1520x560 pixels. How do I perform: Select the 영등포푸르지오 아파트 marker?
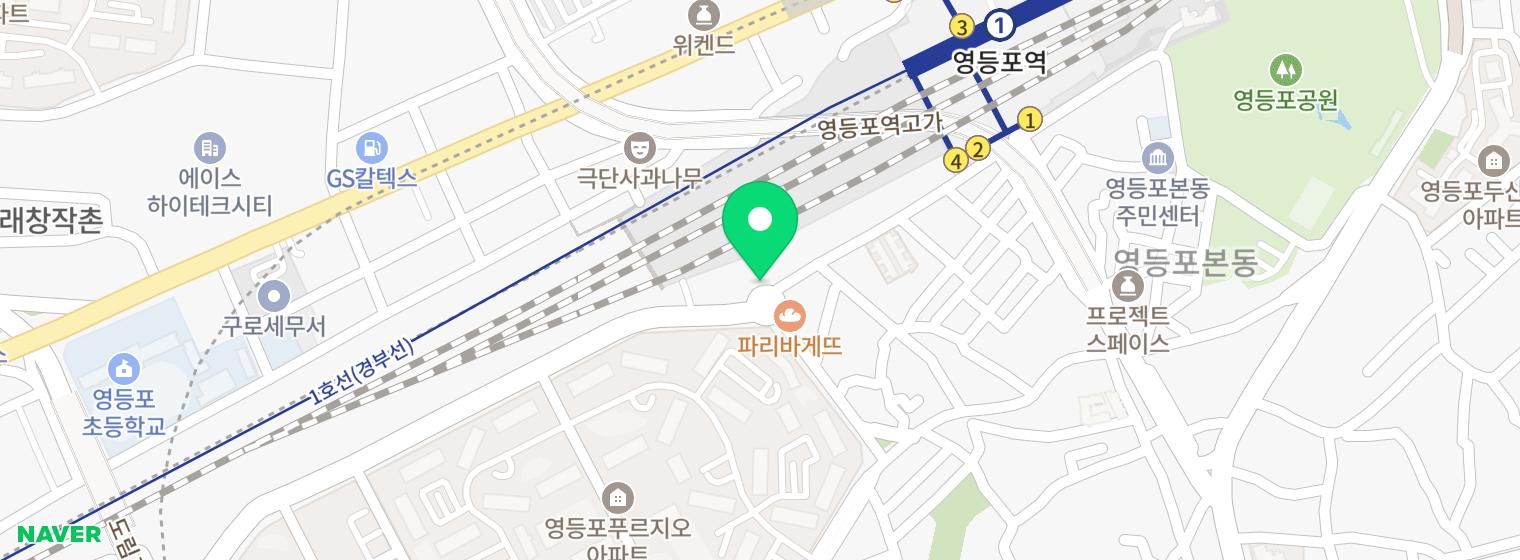(618, 497)
